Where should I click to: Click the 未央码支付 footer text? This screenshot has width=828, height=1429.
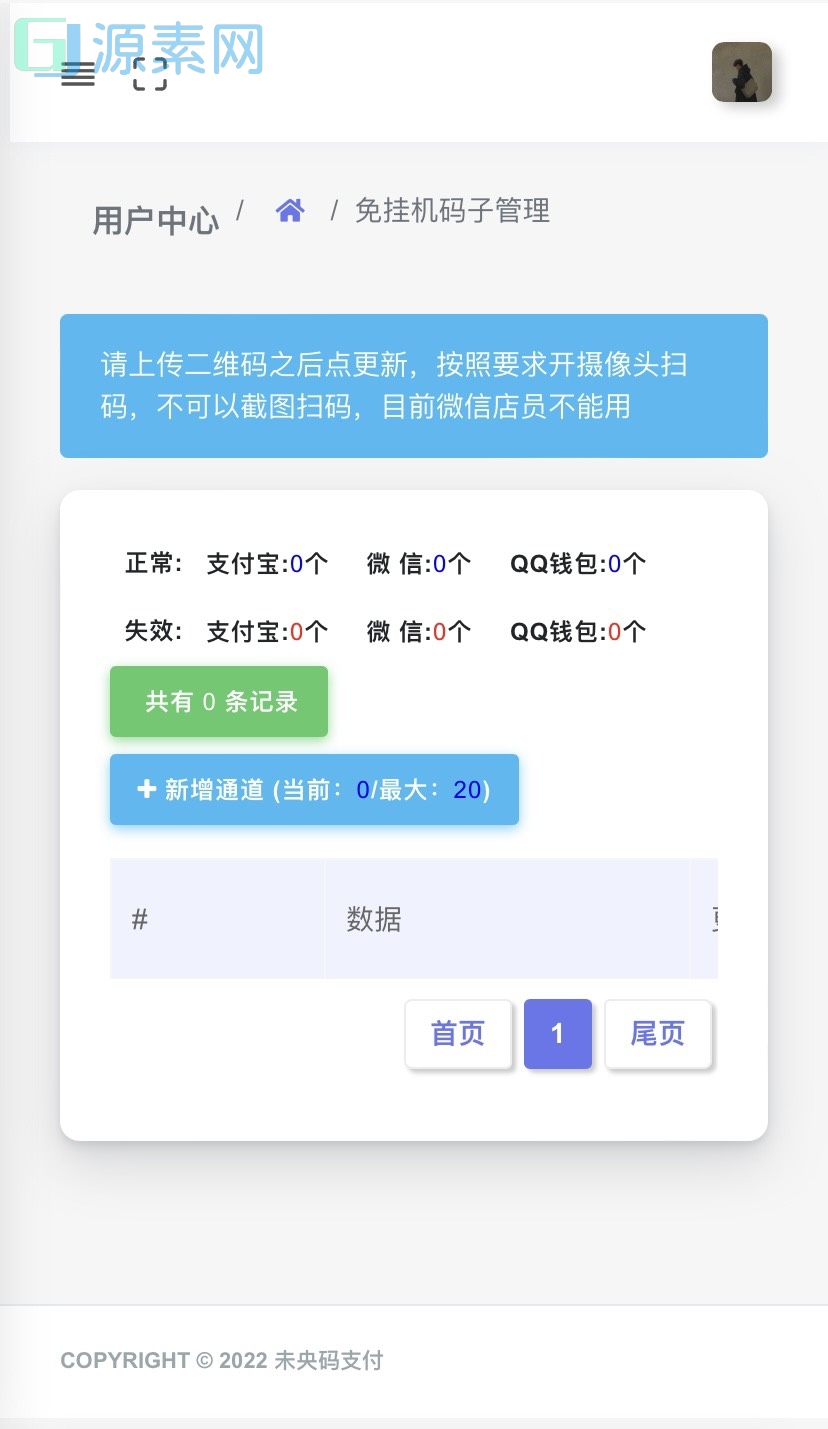(330, 1360)
